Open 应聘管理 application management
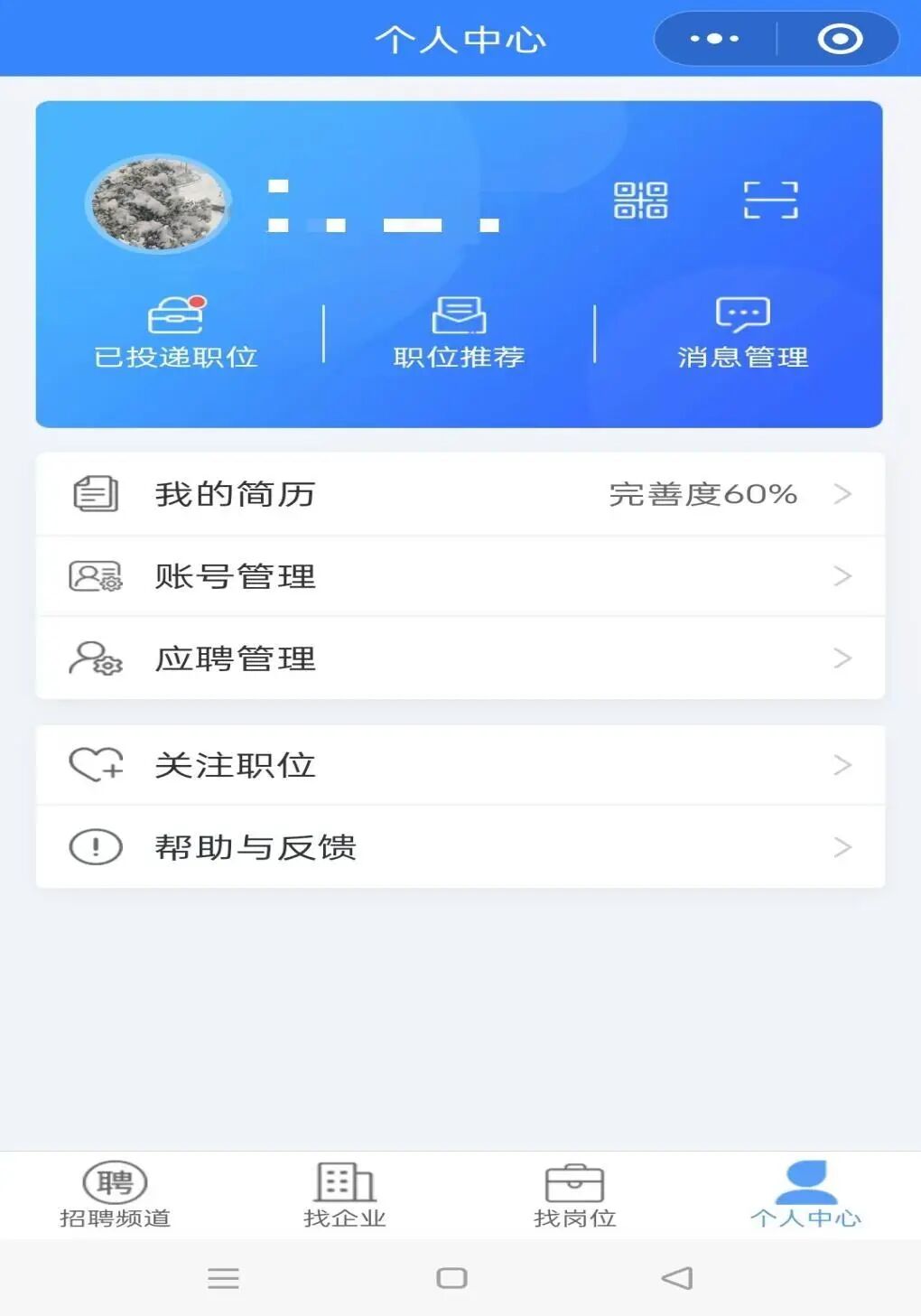 [x=460, y=658]
